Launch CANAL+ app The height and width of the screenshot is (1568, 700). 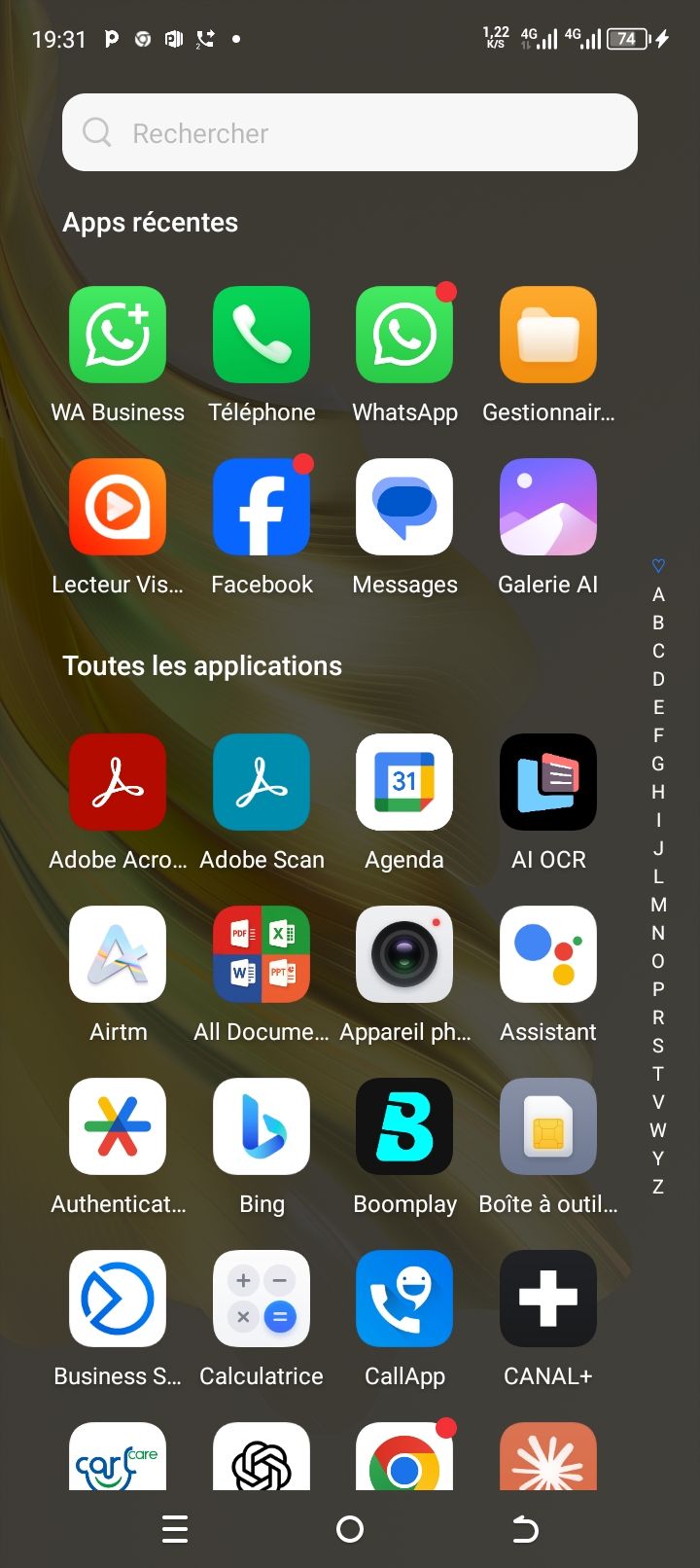(548, 1299)
